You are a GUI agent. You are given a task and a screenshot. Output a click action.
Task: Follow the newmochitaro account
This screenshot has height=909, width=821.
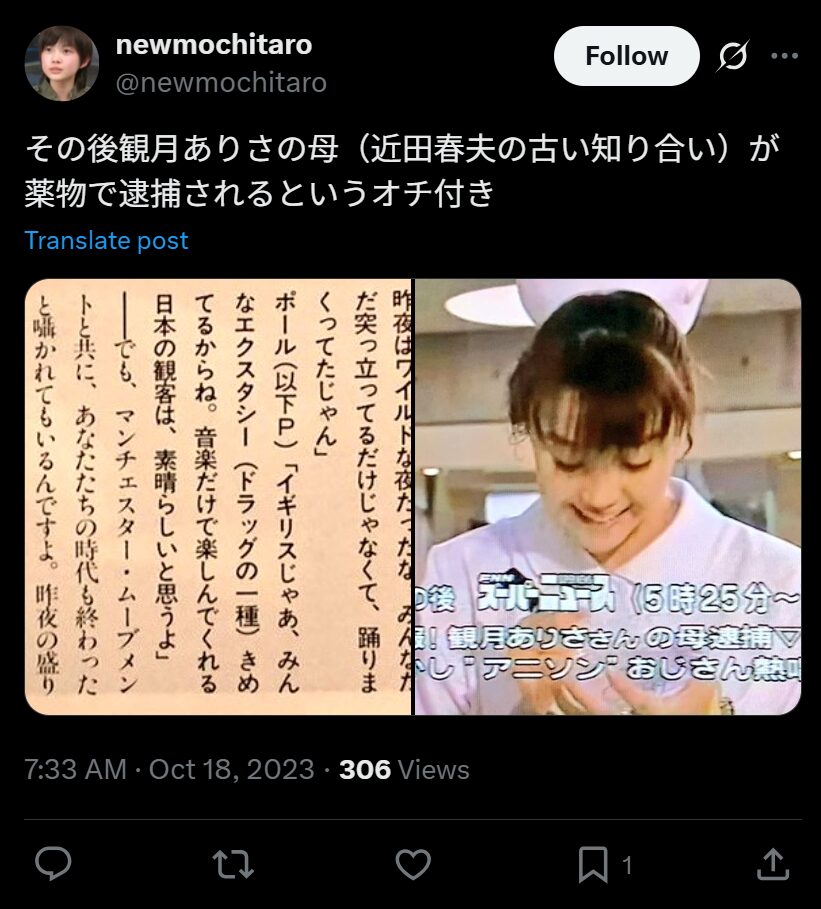[x=626, y=56]
